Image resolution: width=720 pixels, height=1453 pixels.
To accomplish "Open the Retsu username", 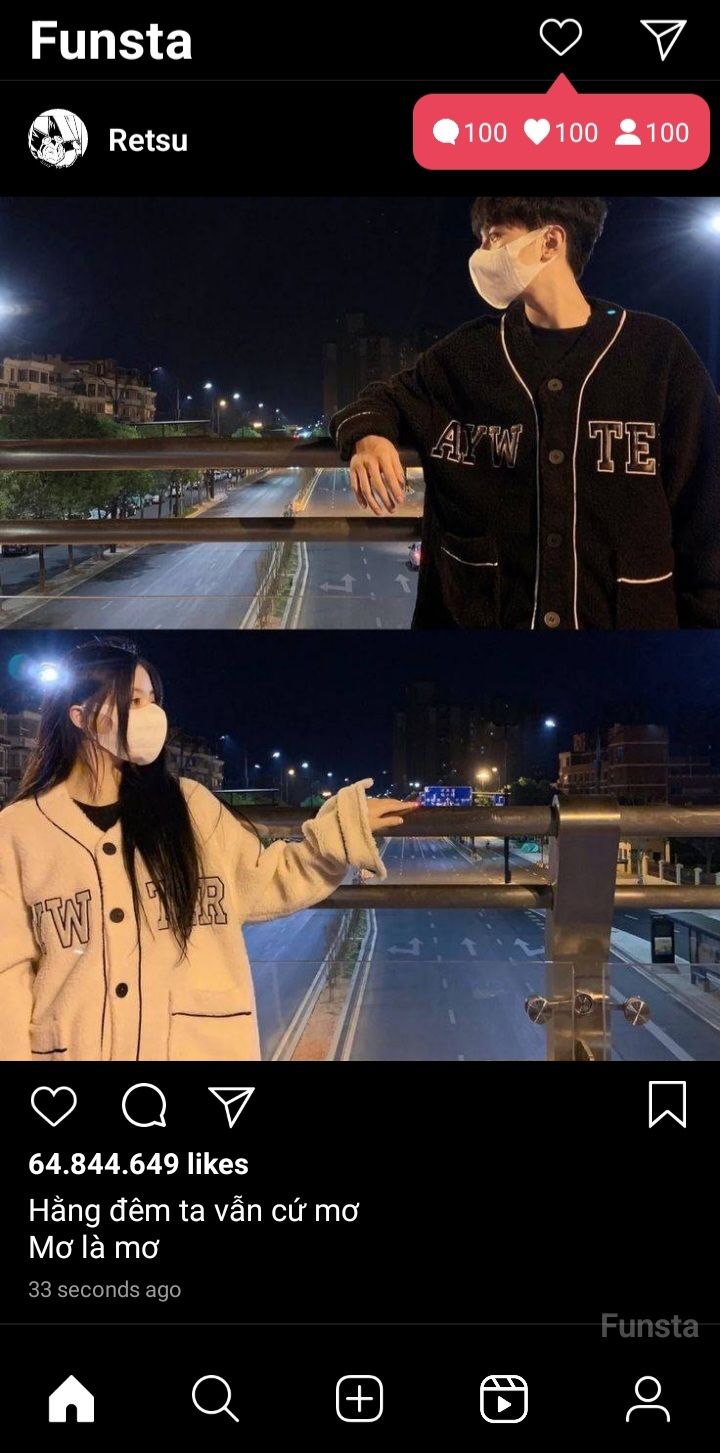I will pos(148,140).
